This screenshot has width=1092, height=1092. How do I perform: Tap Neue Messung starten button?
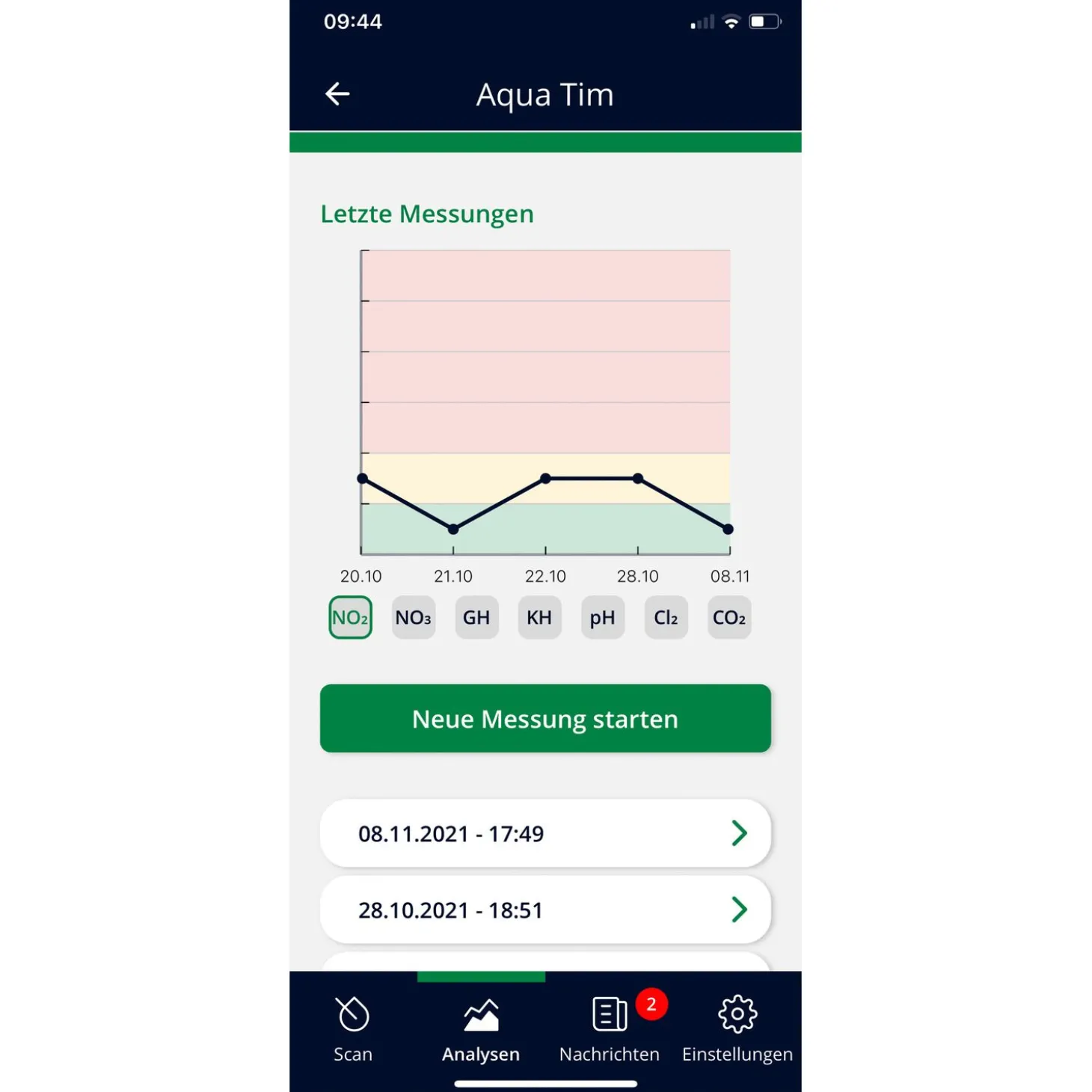coord(545,719)
